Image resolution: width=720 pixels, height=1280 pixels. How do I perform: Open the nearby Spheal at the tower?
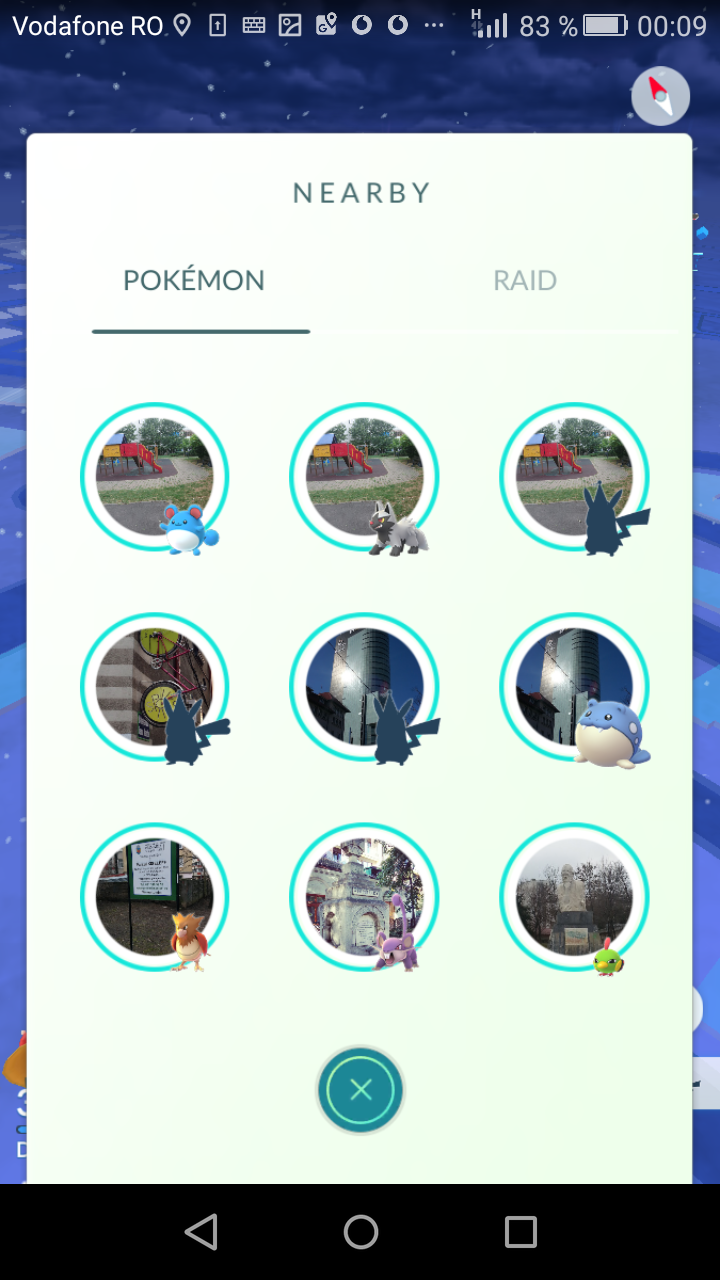click(x=574, y=688)
